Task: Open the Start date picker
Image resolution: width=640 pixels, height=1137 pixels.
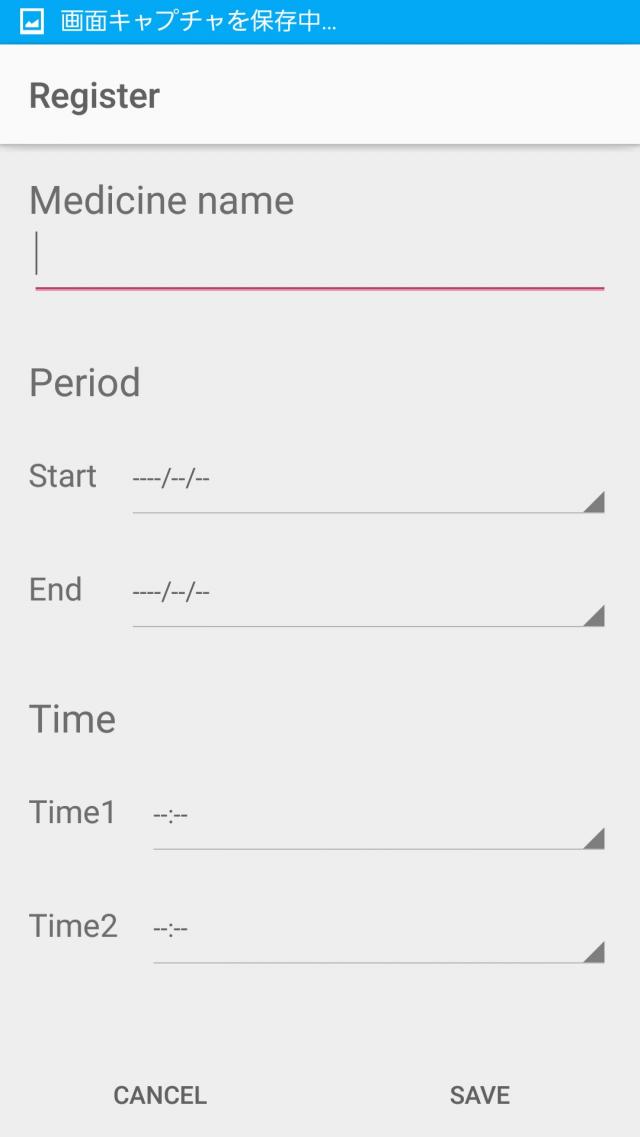Action: pyautogui.click(x=368, y=479)
